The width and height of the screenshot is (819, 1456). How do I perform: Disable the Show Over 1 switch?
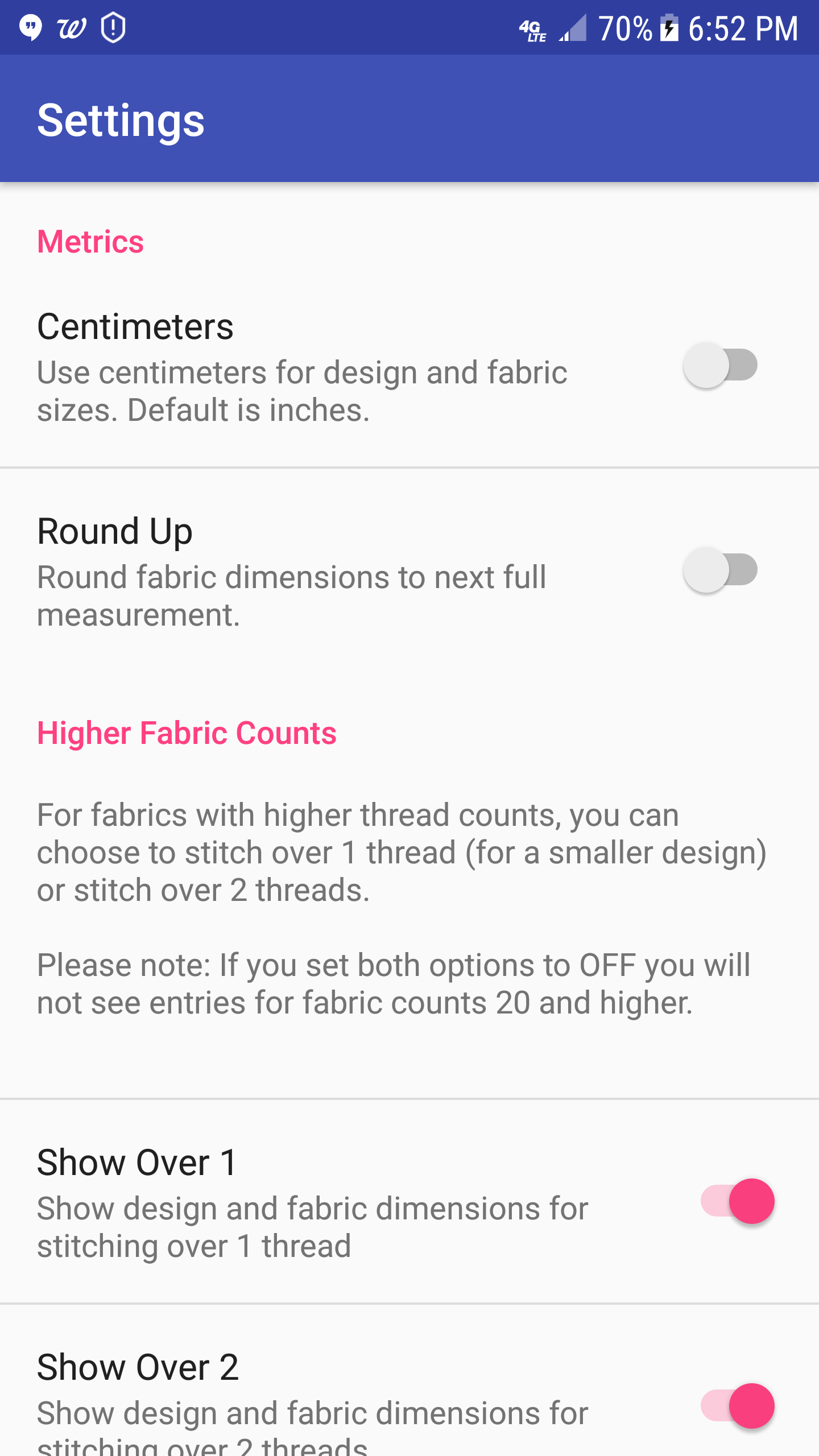tap(737, 1201)
